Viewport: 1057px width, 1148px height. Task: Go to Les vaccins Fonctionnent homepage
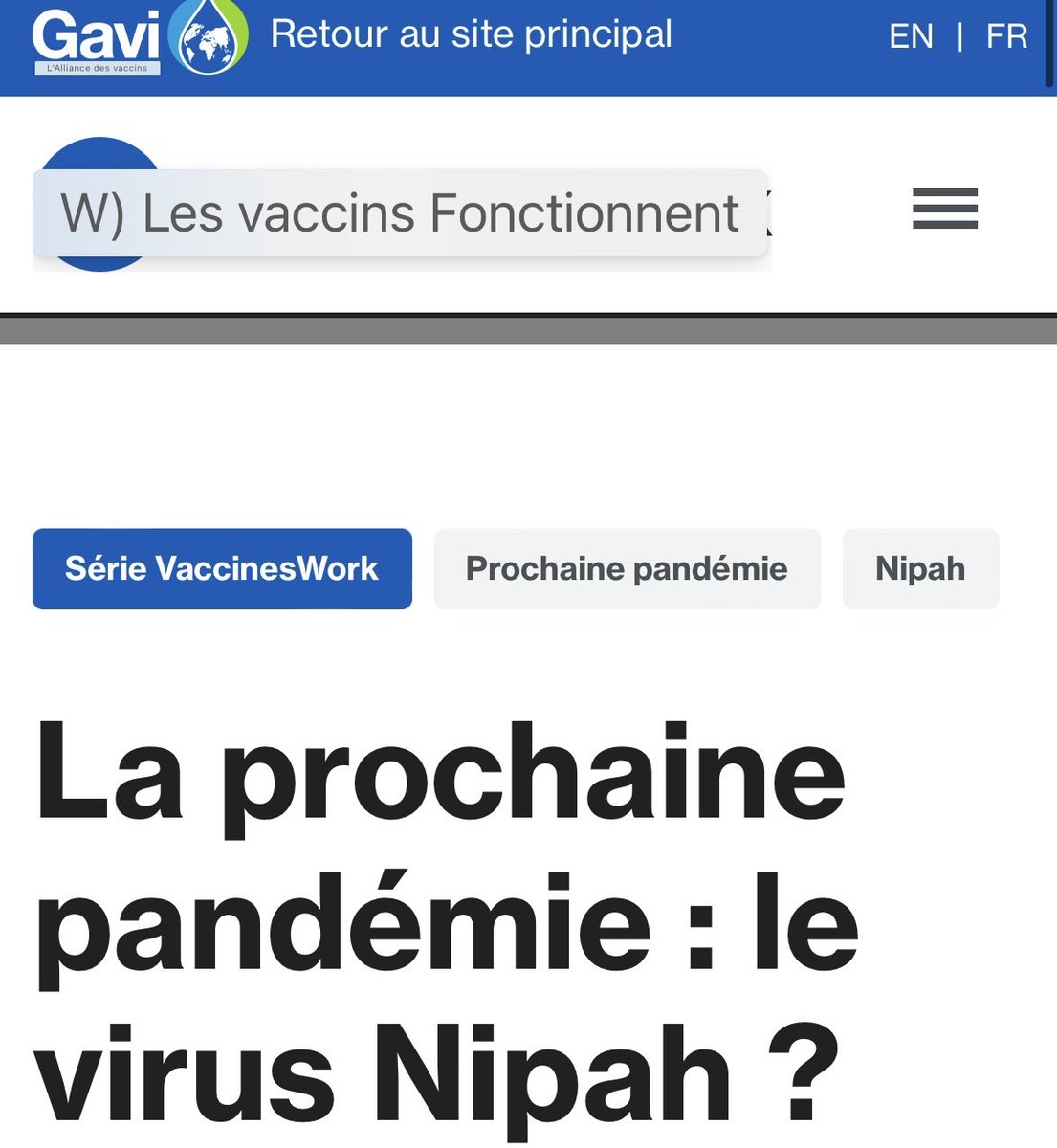[x=400, y=212]
